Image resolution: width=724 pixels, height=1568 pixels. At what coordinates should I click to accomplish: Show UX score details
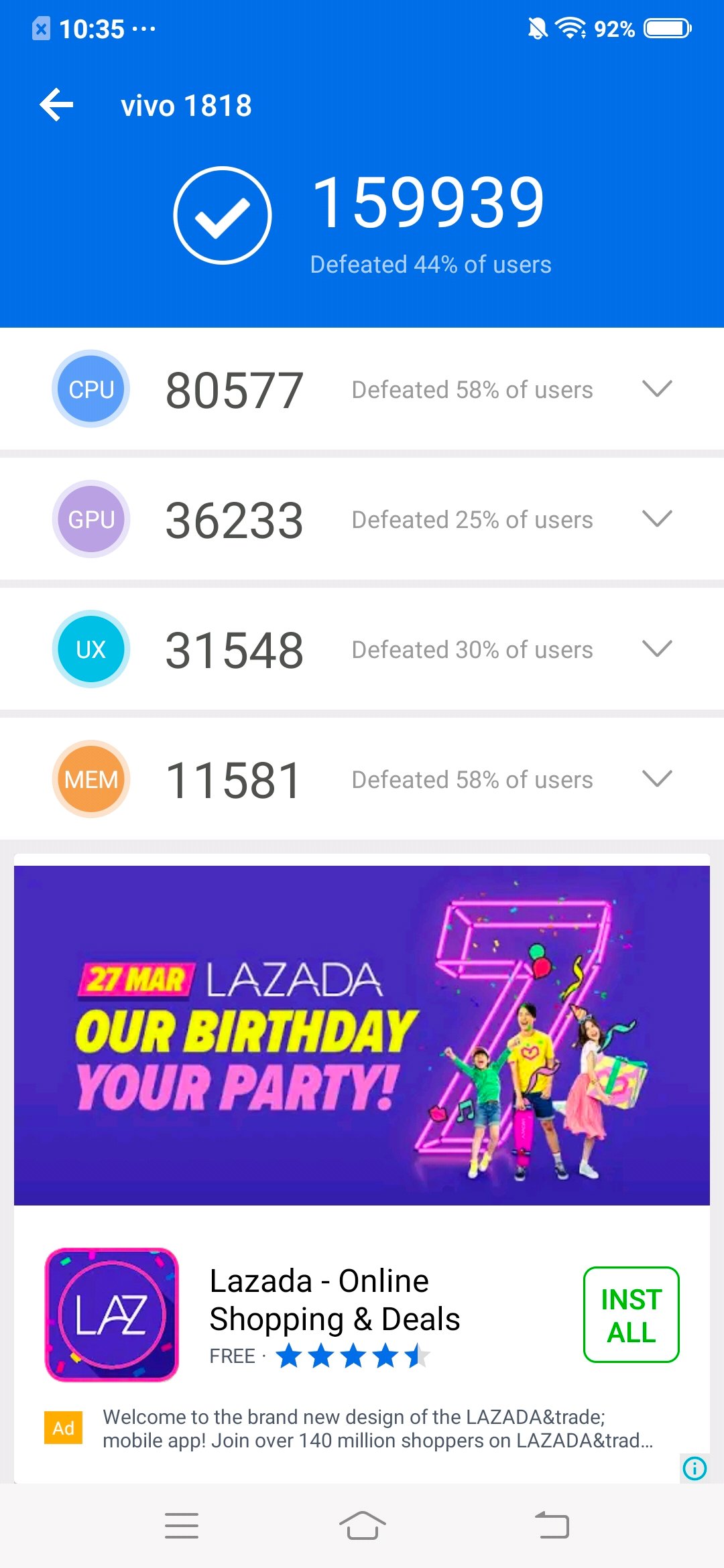pyautogui.click(x=656, y=649)
